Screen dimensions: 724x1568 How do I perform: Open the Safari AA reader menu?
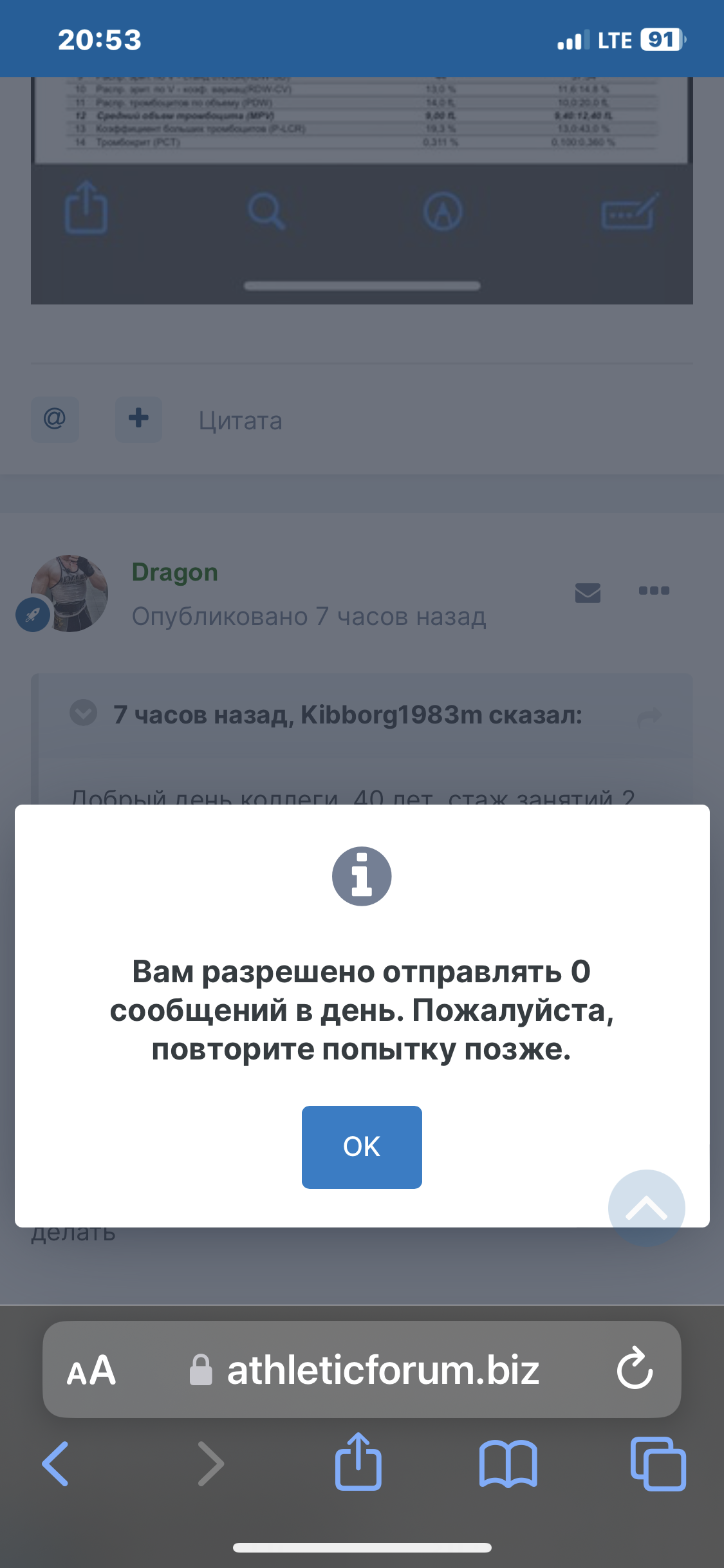click(91, 1370)
